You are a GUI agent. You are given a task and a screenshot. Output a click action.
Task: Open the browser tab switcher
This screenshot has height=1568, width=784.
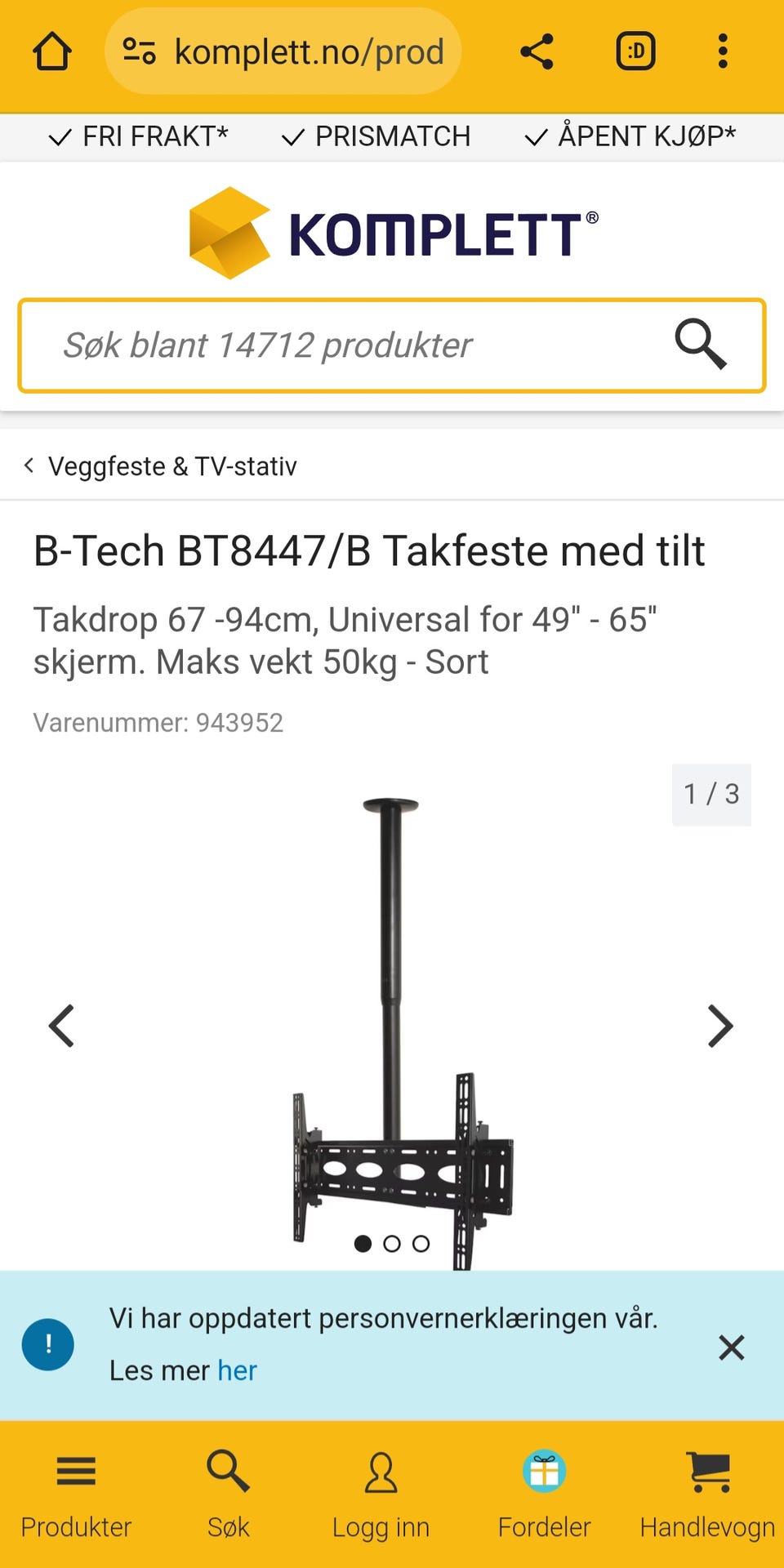635,51
